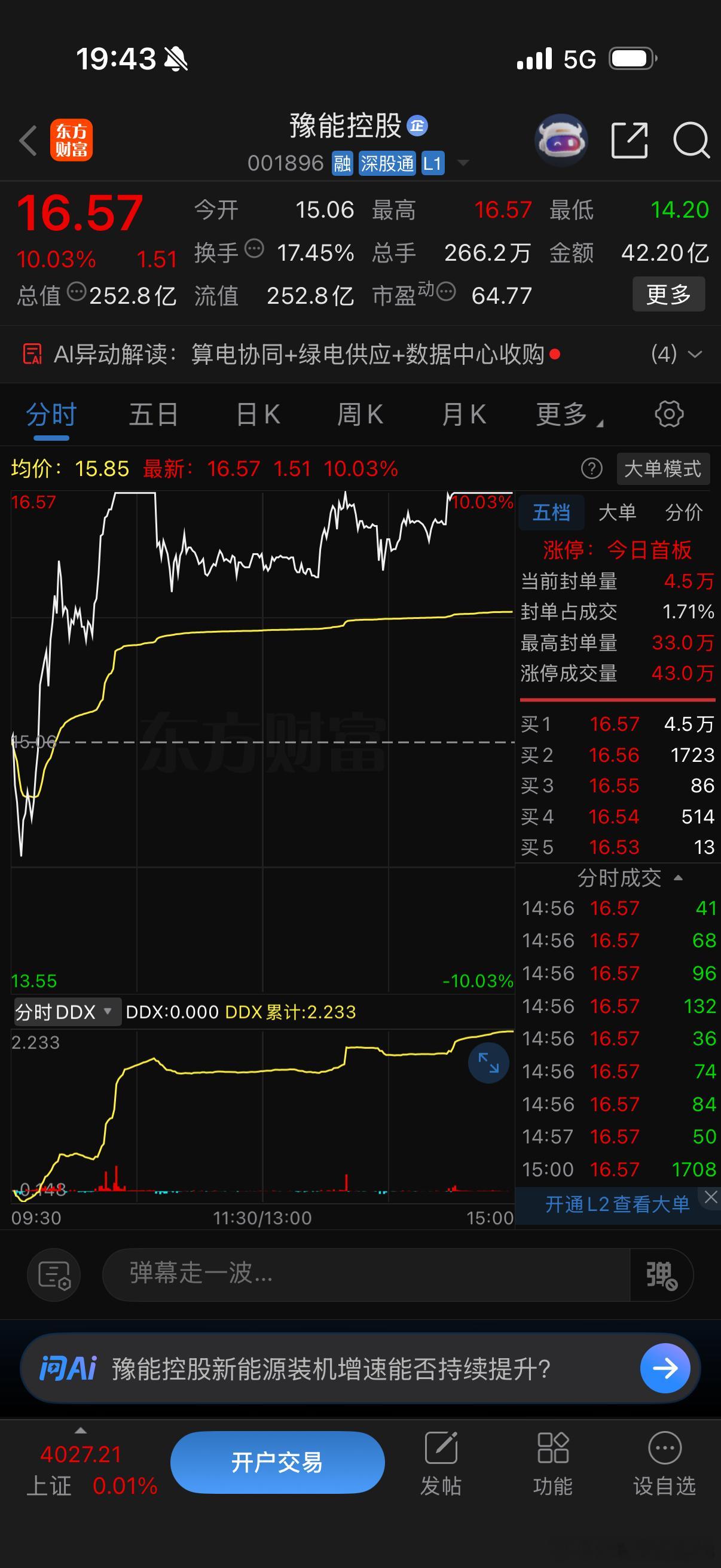This screenshot has height=1568, width=721.
Task: Expand stock code details via down chevron
Action: pos(464,163)
